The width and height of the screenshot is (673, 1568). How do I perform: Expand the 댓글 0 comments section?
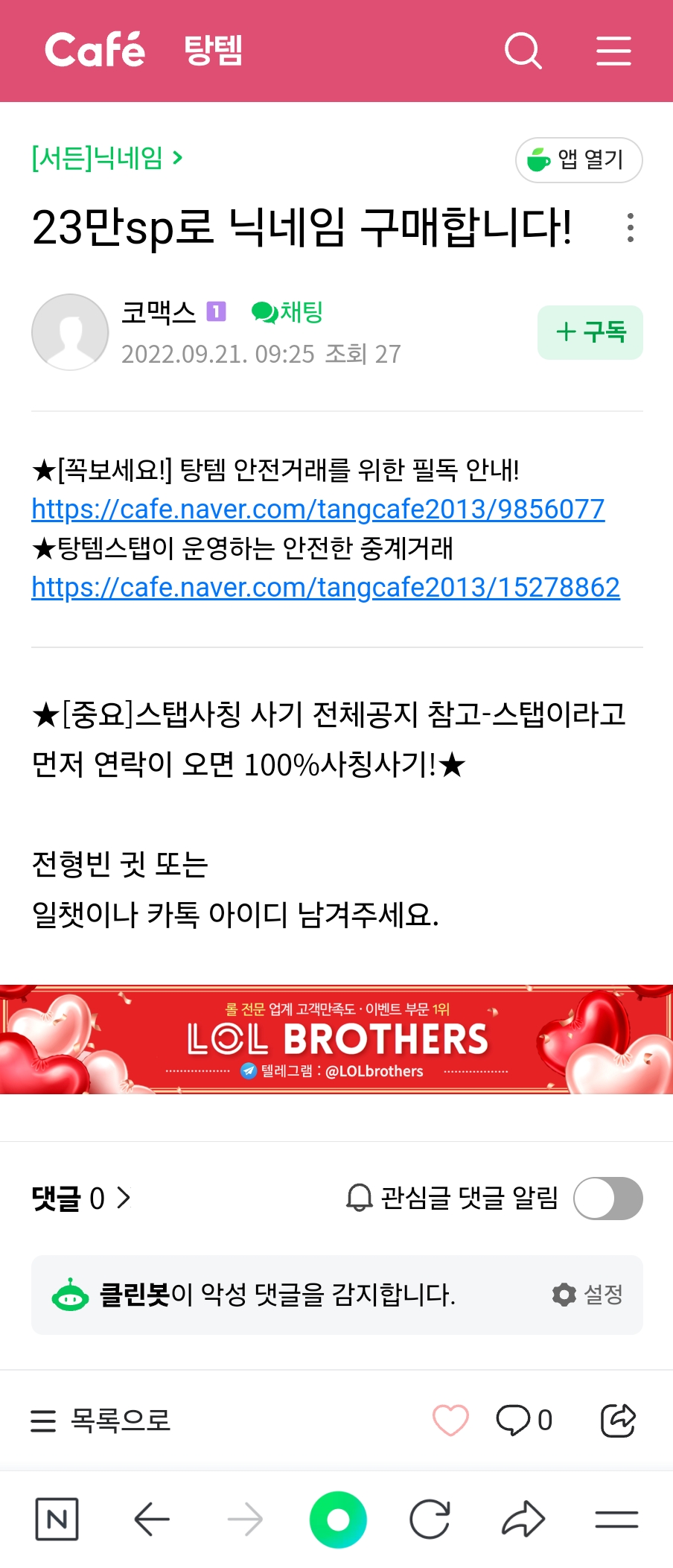click(81, 1199)
